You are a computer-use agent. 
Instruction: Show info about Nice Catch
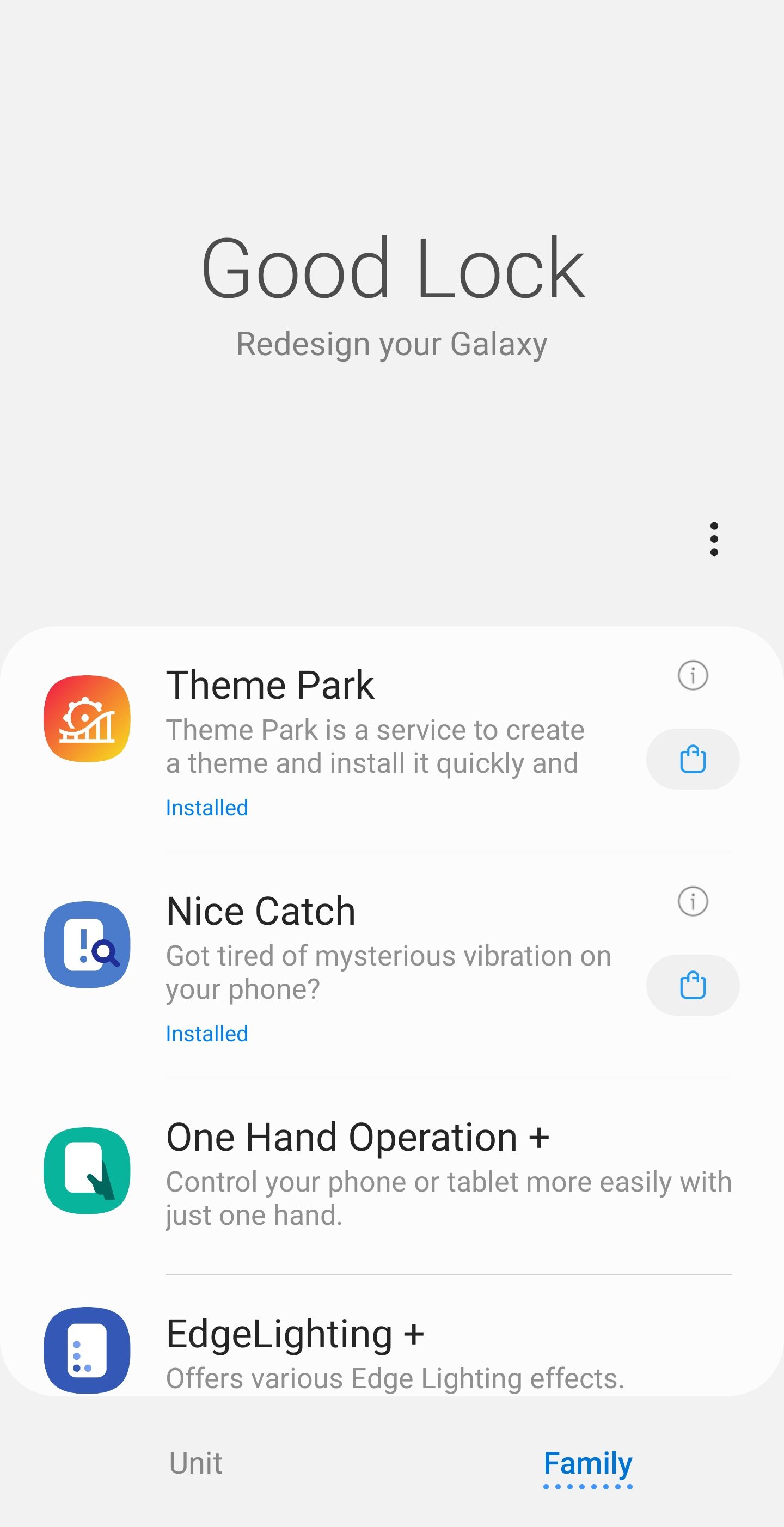692,901
